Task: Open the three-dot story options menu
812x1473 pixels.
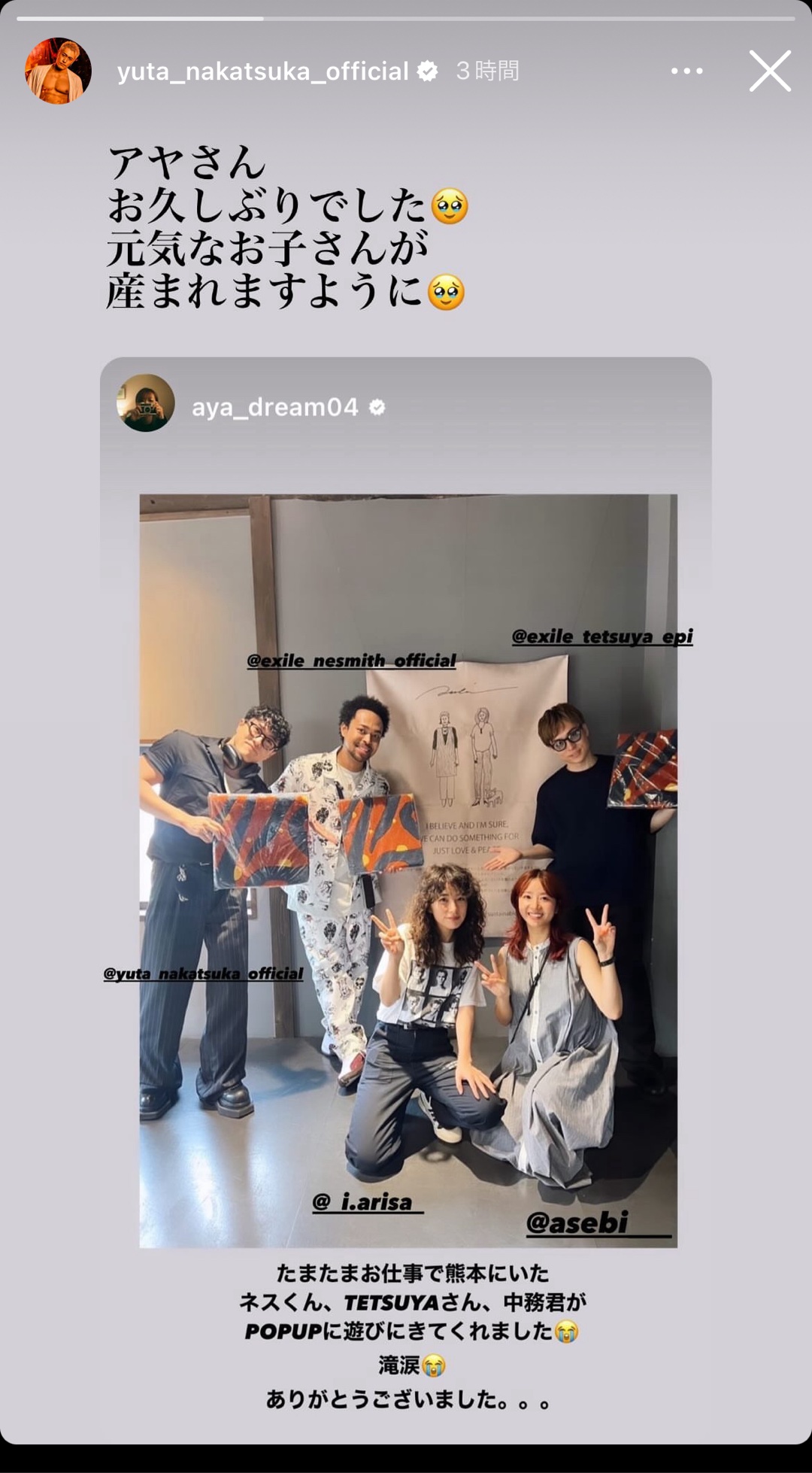Action: pos(686,71)
